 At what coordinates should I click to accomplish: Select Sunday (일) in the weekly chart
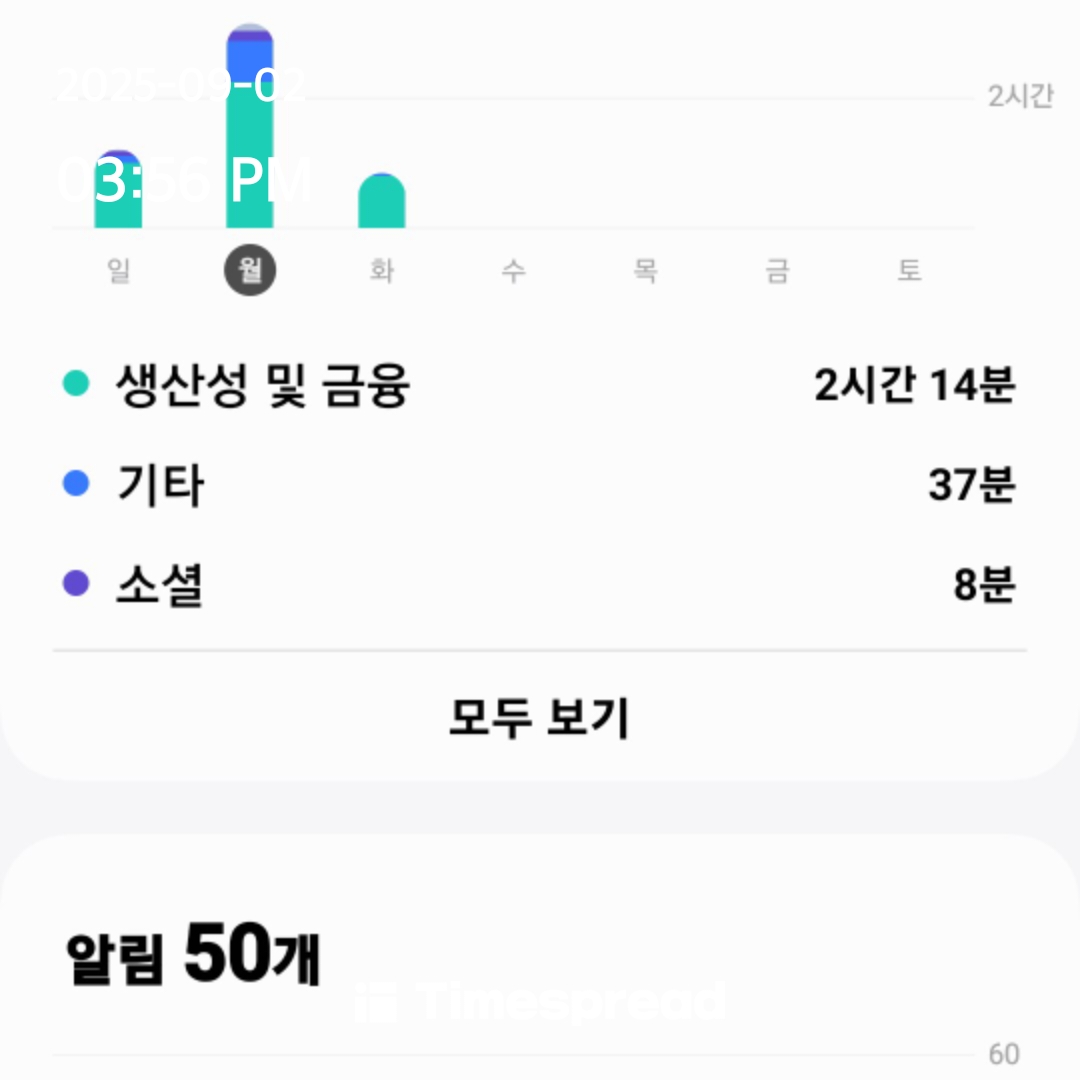click(x=118, y=271)
